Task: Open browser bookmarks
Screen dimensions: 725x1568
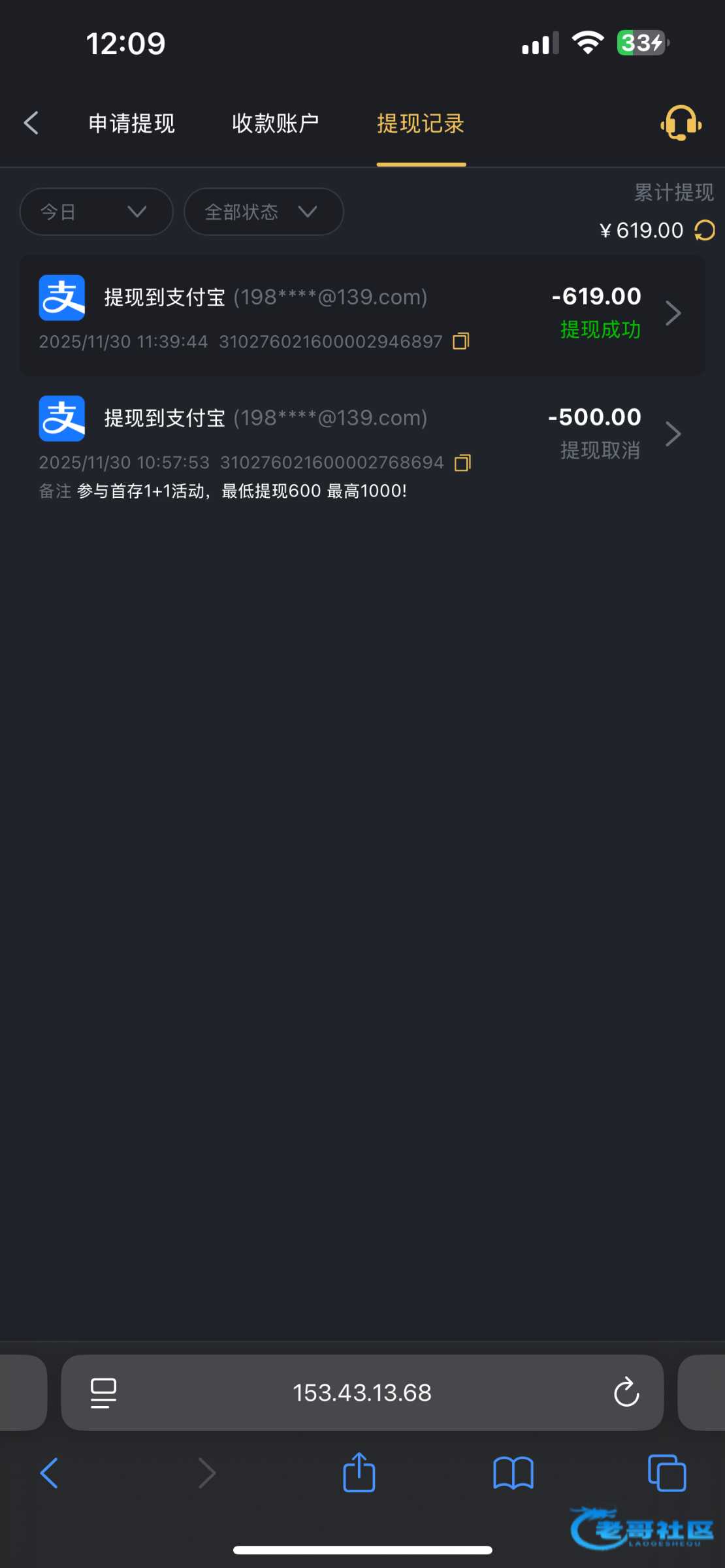Action: 513,1473
